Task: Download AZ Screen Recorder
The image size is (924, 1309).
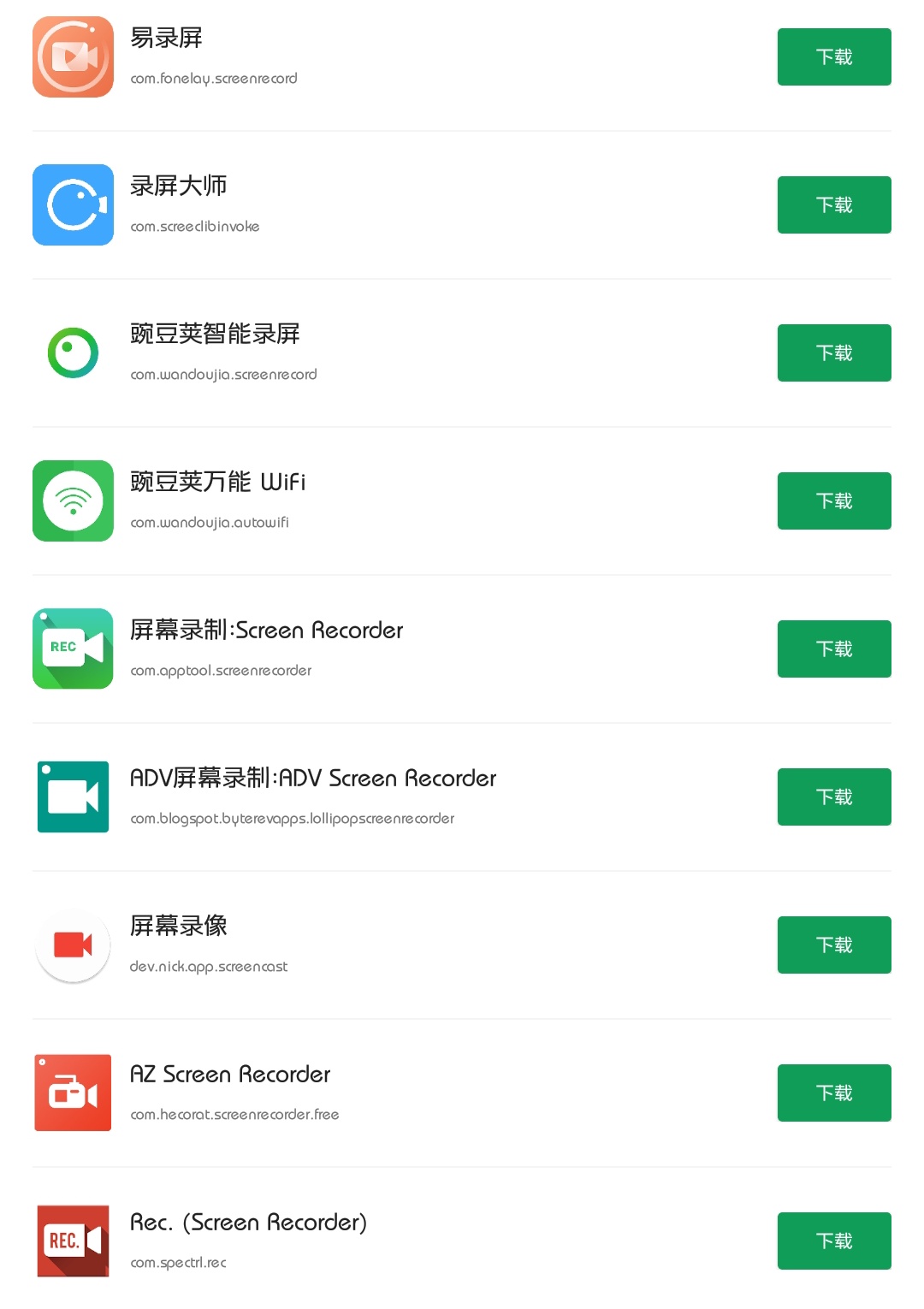Action: pos(833,1093)
